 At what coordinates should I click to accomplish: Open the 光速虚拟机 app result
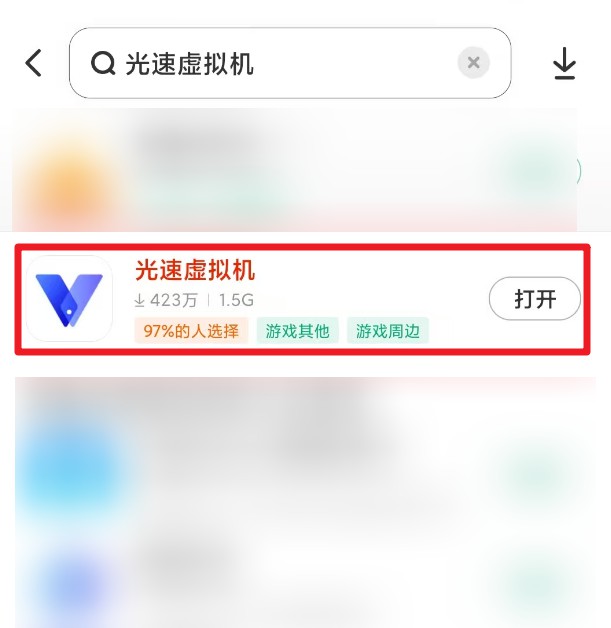(196, 271)
